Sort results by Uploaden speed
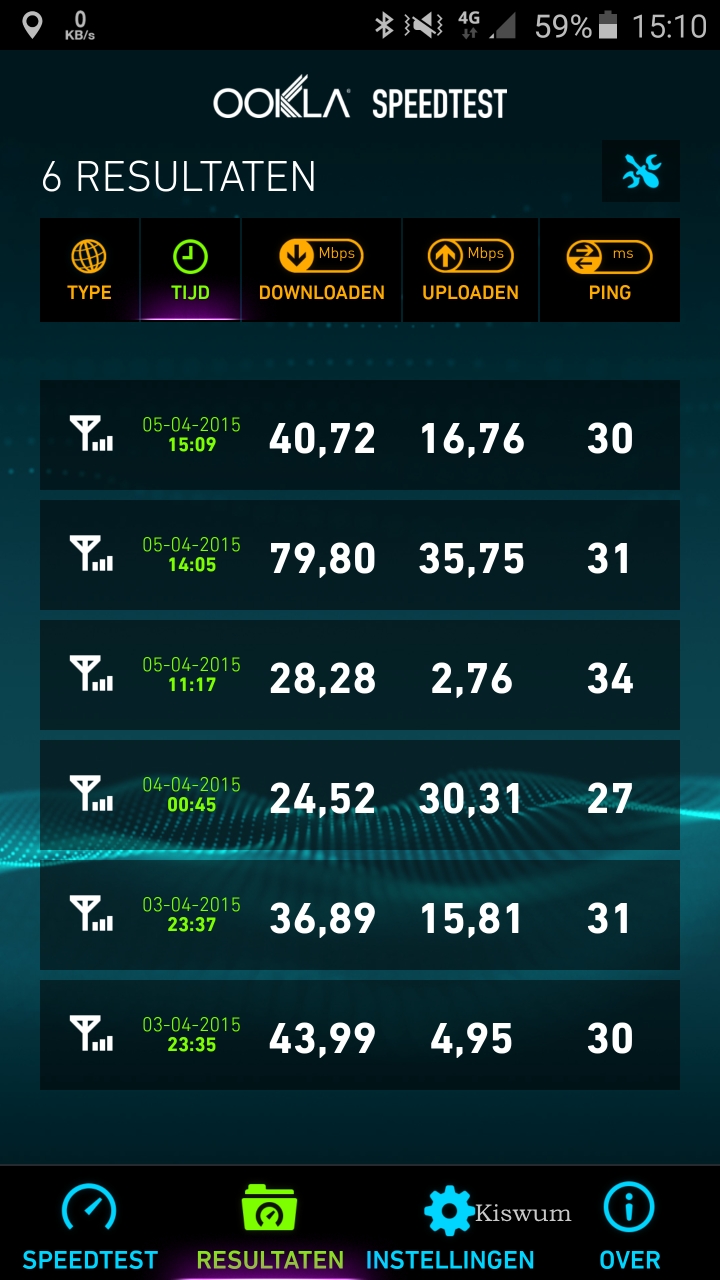The image size is (720, 1280). point(470,270)
